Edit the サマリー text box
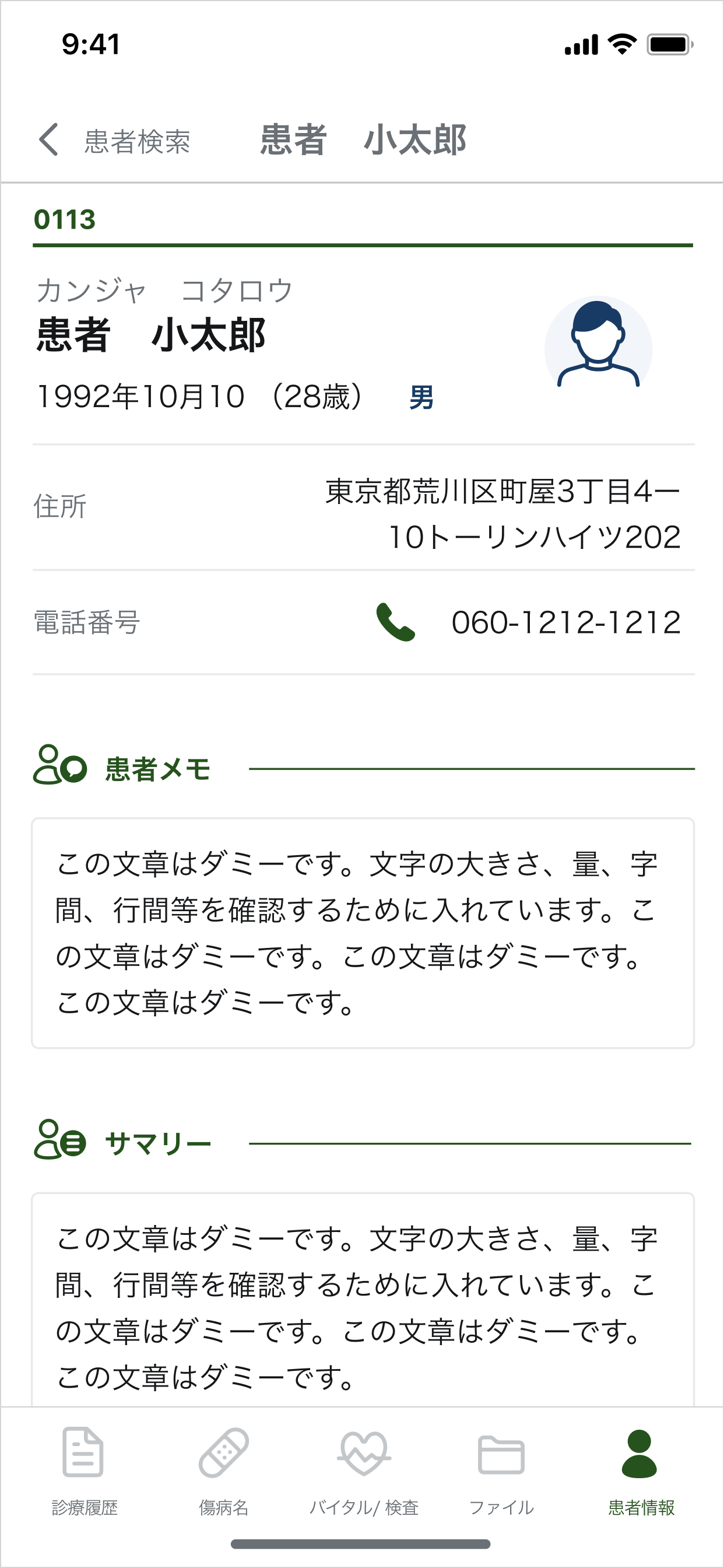Viewport: 724px width, 1568px height. pos(363,1303)
